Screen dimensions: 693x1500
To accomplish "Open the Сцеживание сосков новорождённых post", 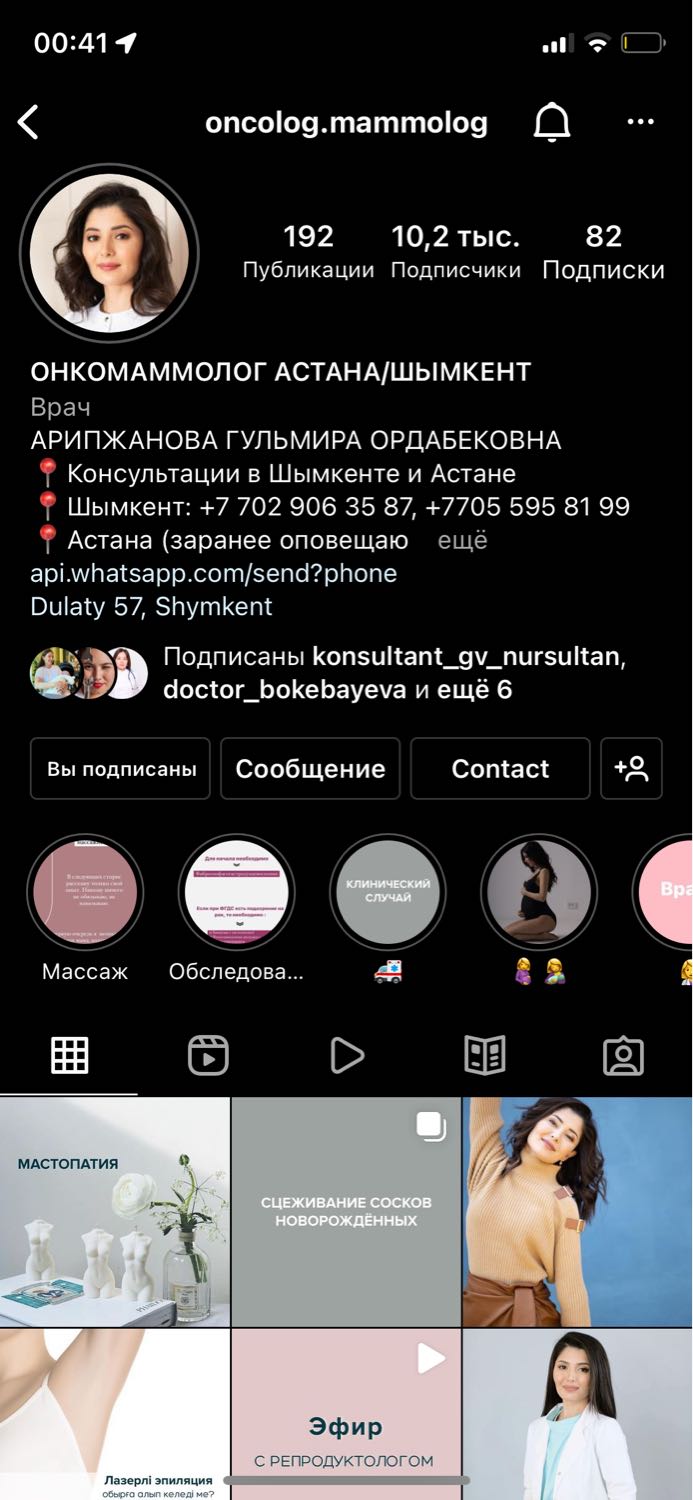I will 346,1212.
